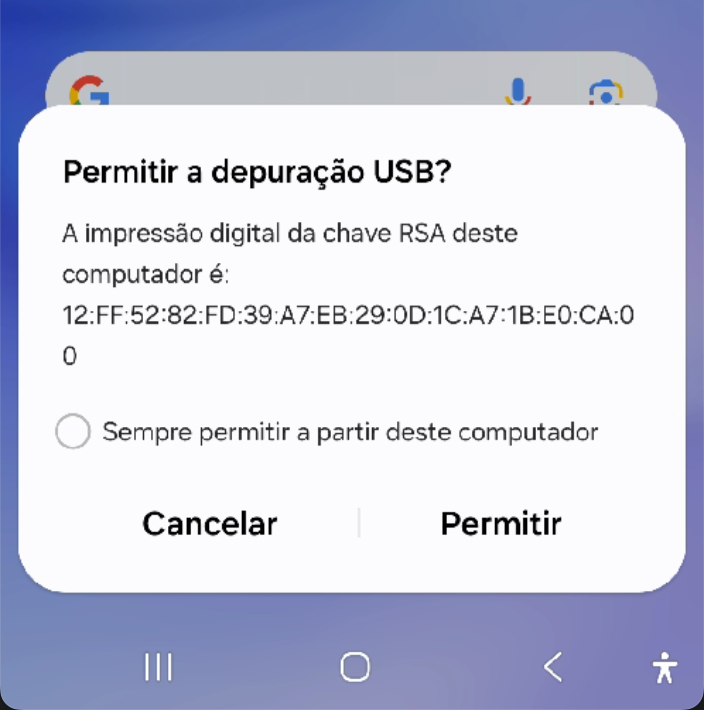The height and width of the screenshot is (710, 704).
Task: Open the accessibility shortcut icon
Action: 664,667
